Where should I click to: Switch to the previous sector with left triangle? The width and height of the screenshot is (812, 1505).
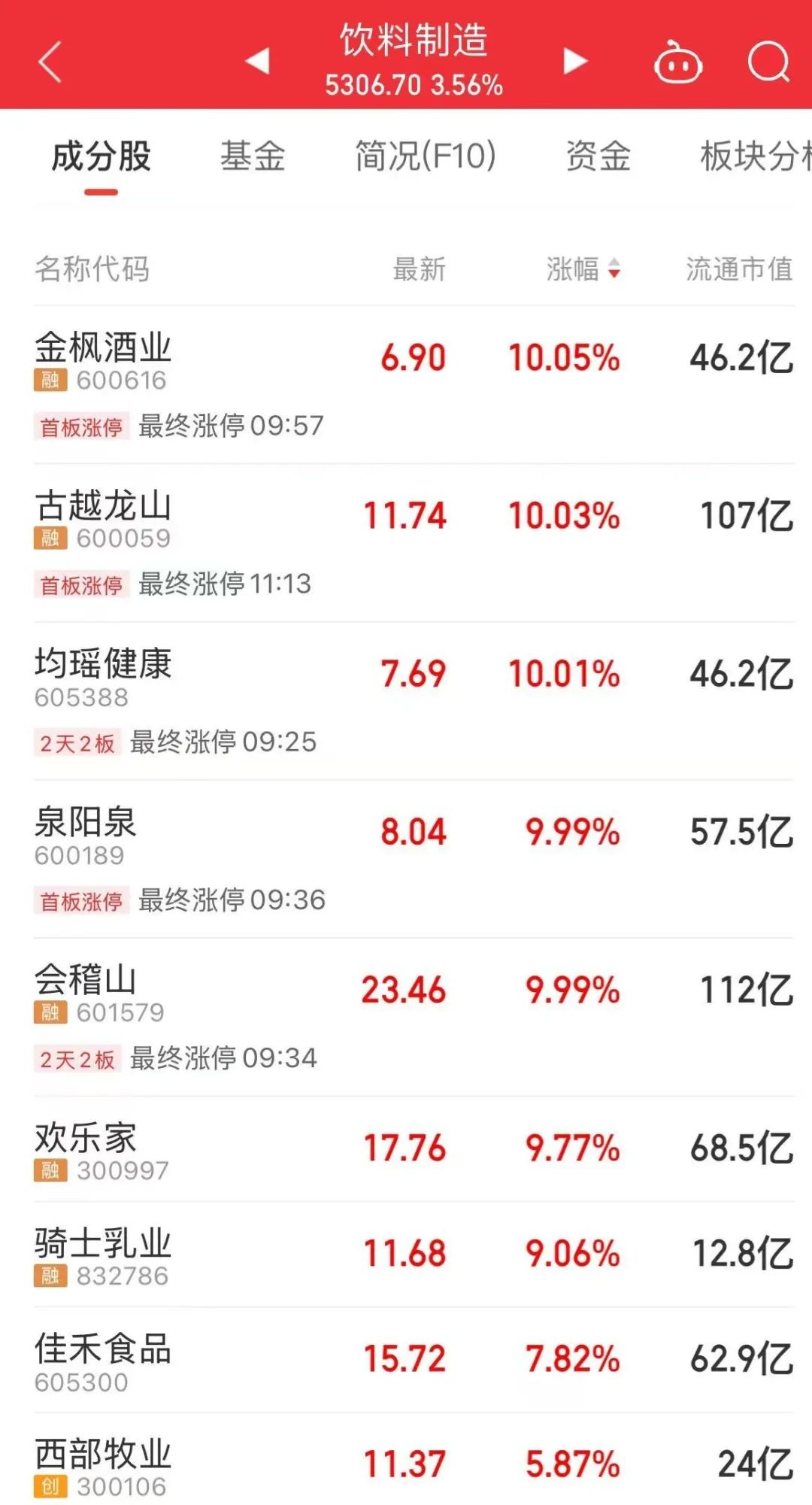click(x=258, y=61)
